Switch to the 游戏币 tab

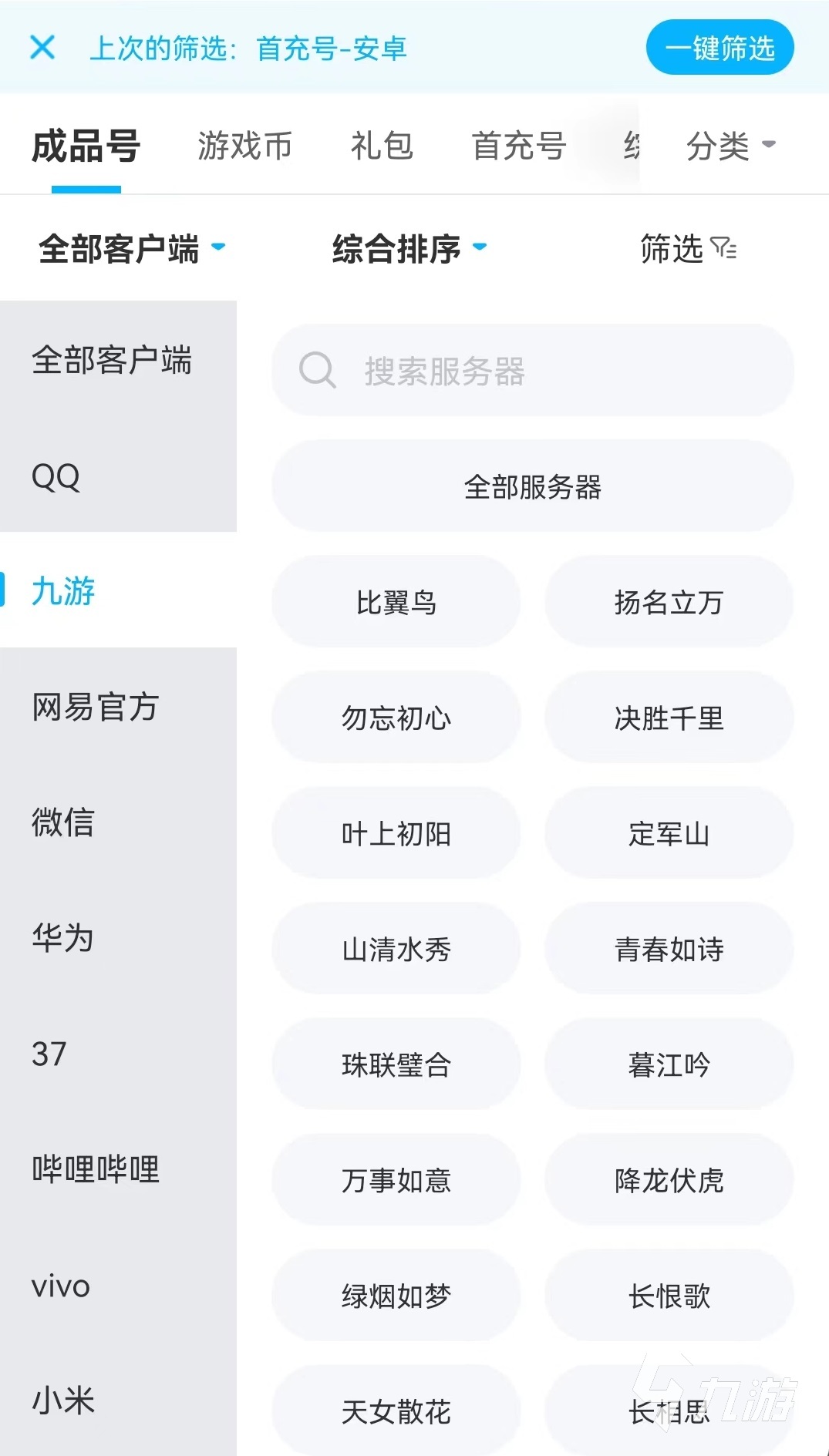click(x=244, y=146)
